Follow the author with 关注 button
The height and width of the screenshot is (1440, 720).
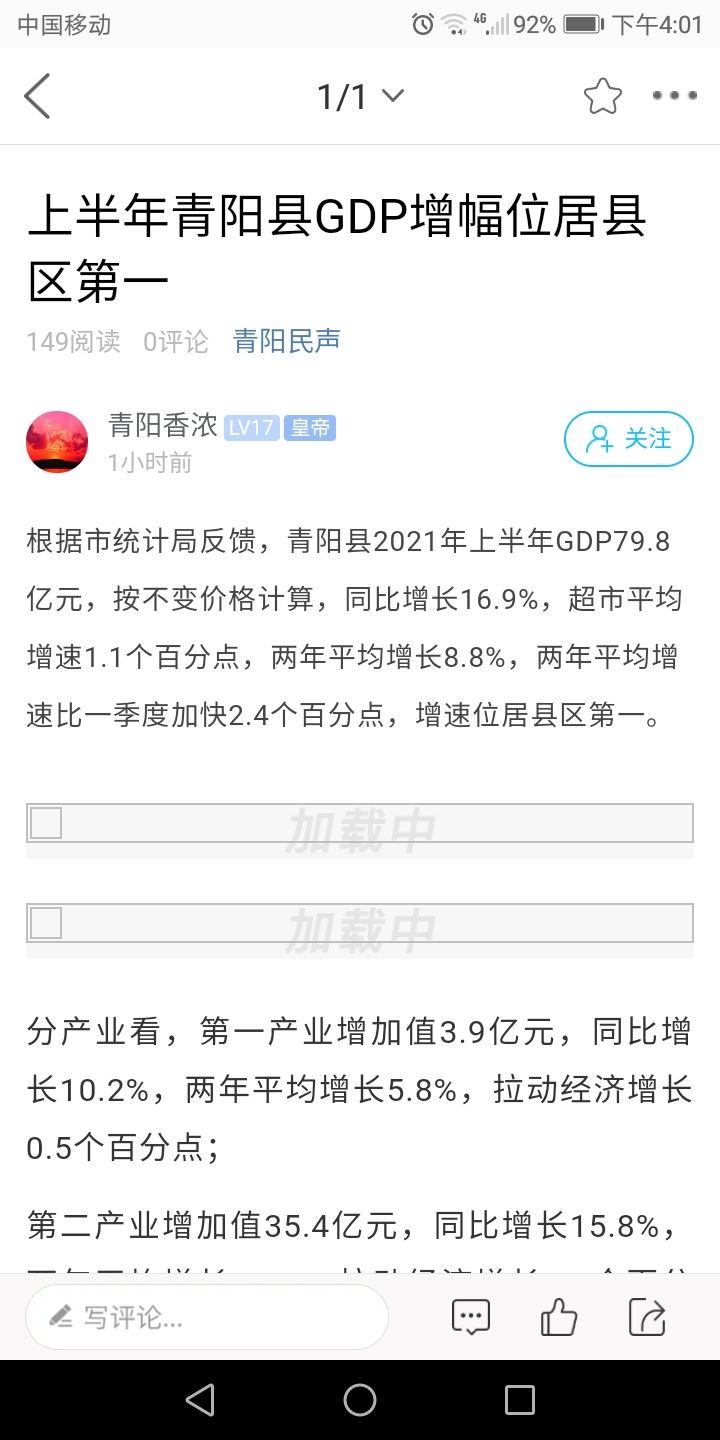pyautogui.click(x=629, y=439)
